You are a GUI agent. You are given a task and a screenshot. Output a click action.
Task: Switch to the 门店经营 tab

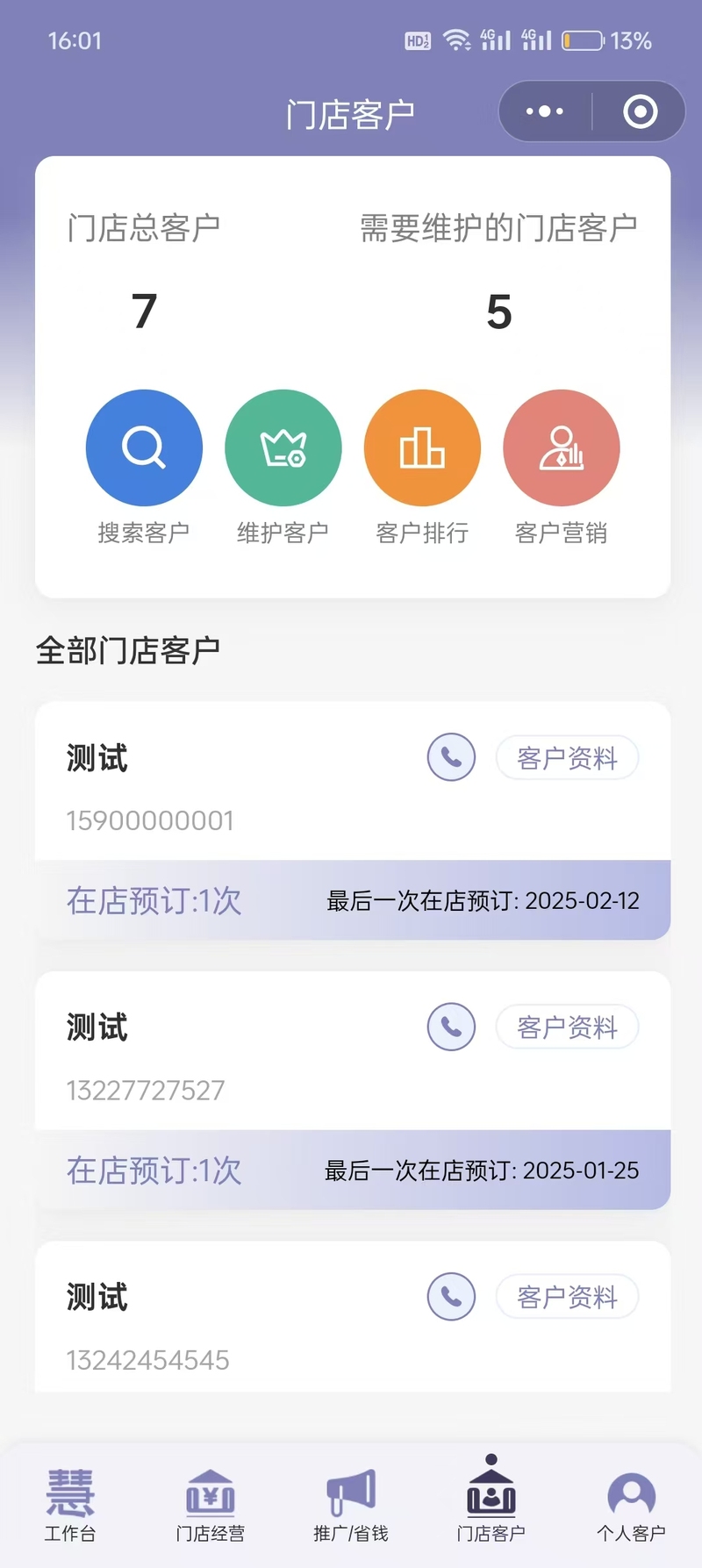211,1506
